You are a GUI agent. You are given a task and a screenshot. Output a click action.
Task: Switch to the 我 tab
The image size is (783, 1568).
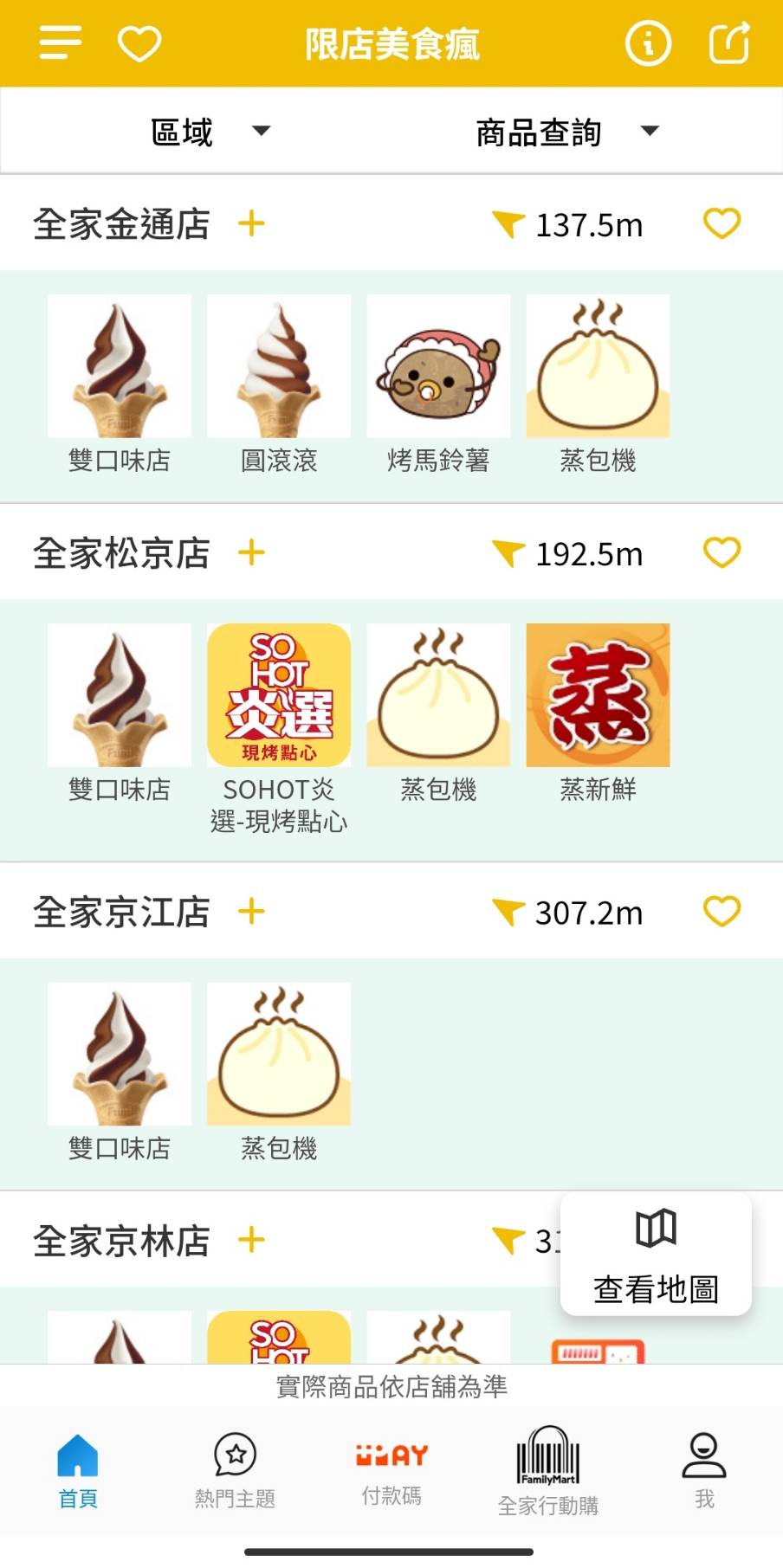tap(704, 1471)
